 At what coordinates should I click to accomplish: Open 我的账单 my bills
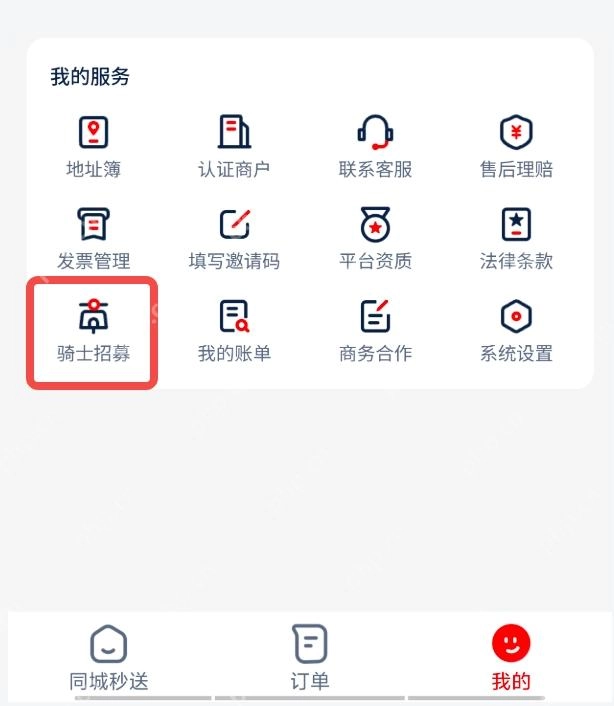[x=234, y=331]
